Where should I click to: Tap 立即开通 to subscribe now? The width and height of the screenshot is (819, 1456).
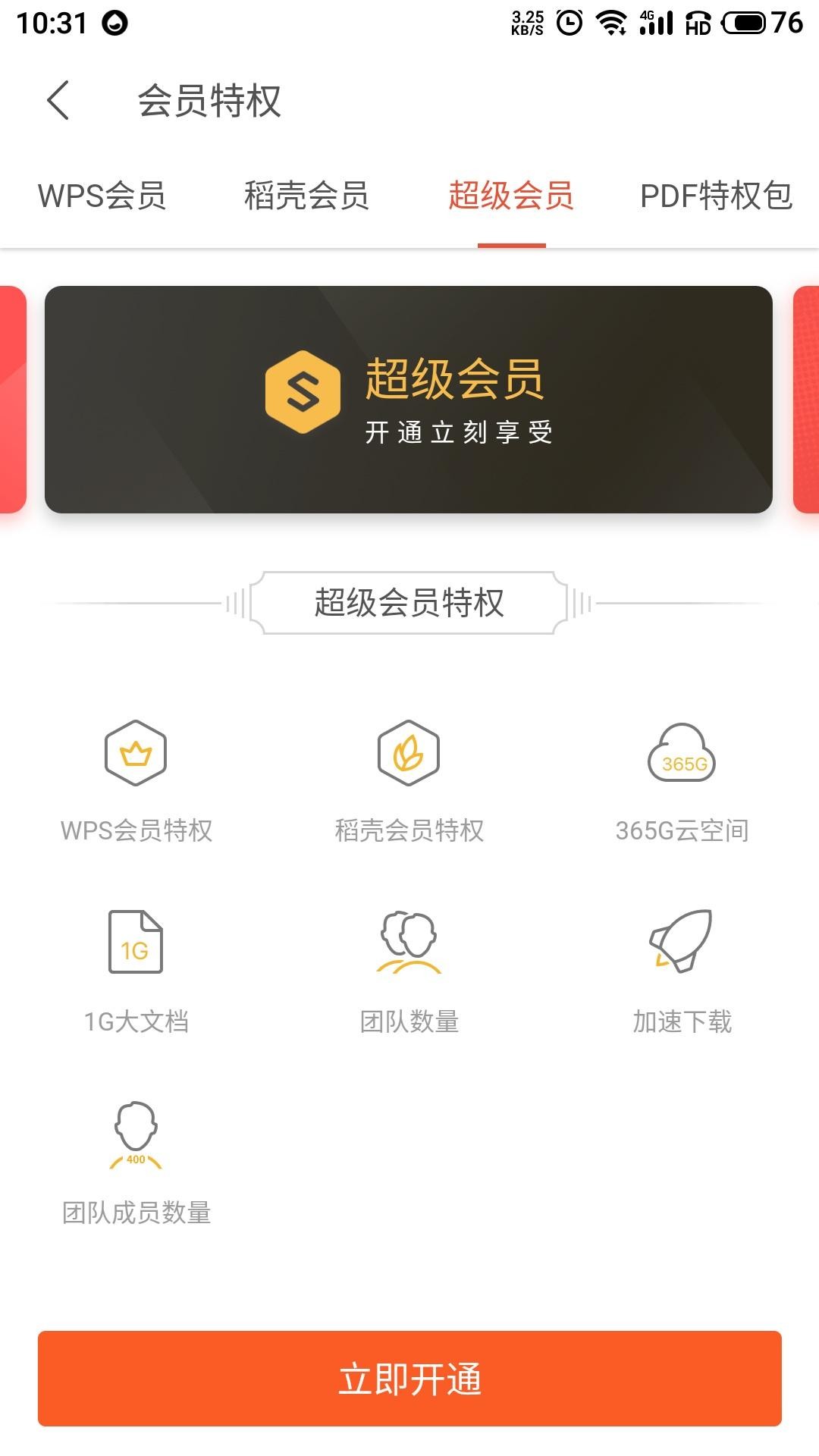coord(409,1378)
